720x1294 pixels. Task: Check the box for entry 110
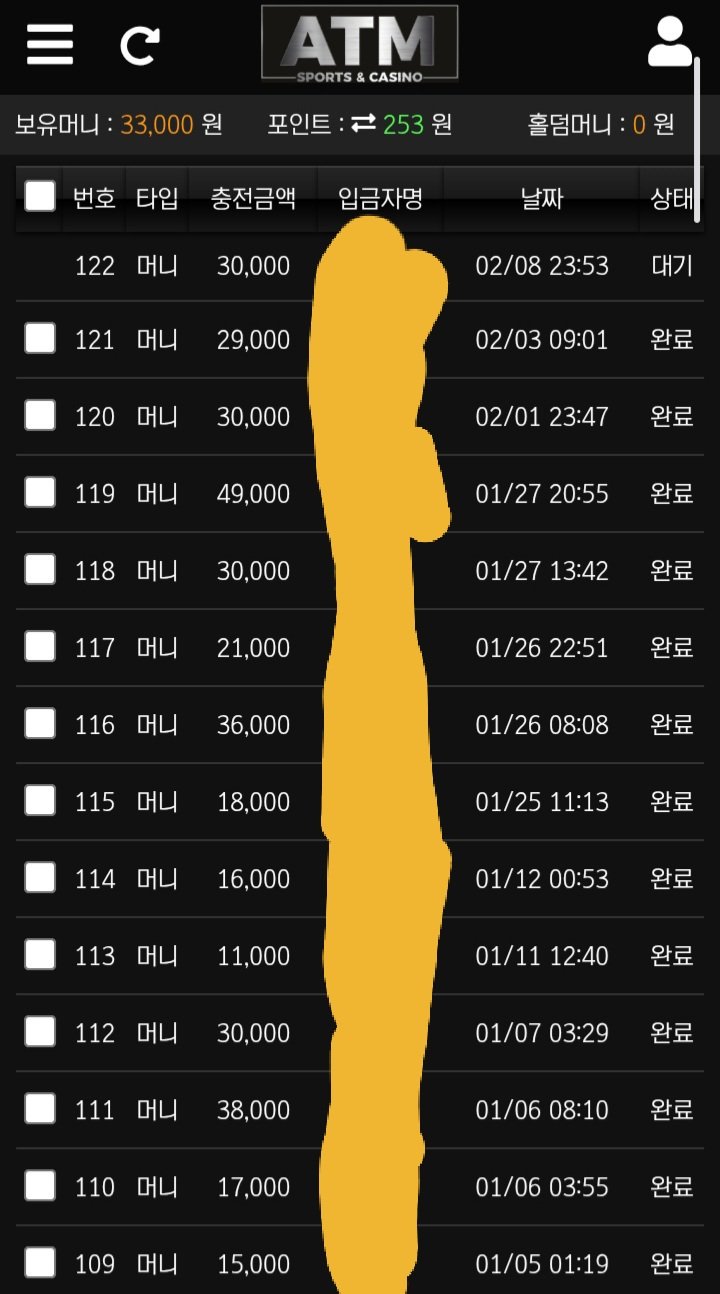click(40, 1185)
